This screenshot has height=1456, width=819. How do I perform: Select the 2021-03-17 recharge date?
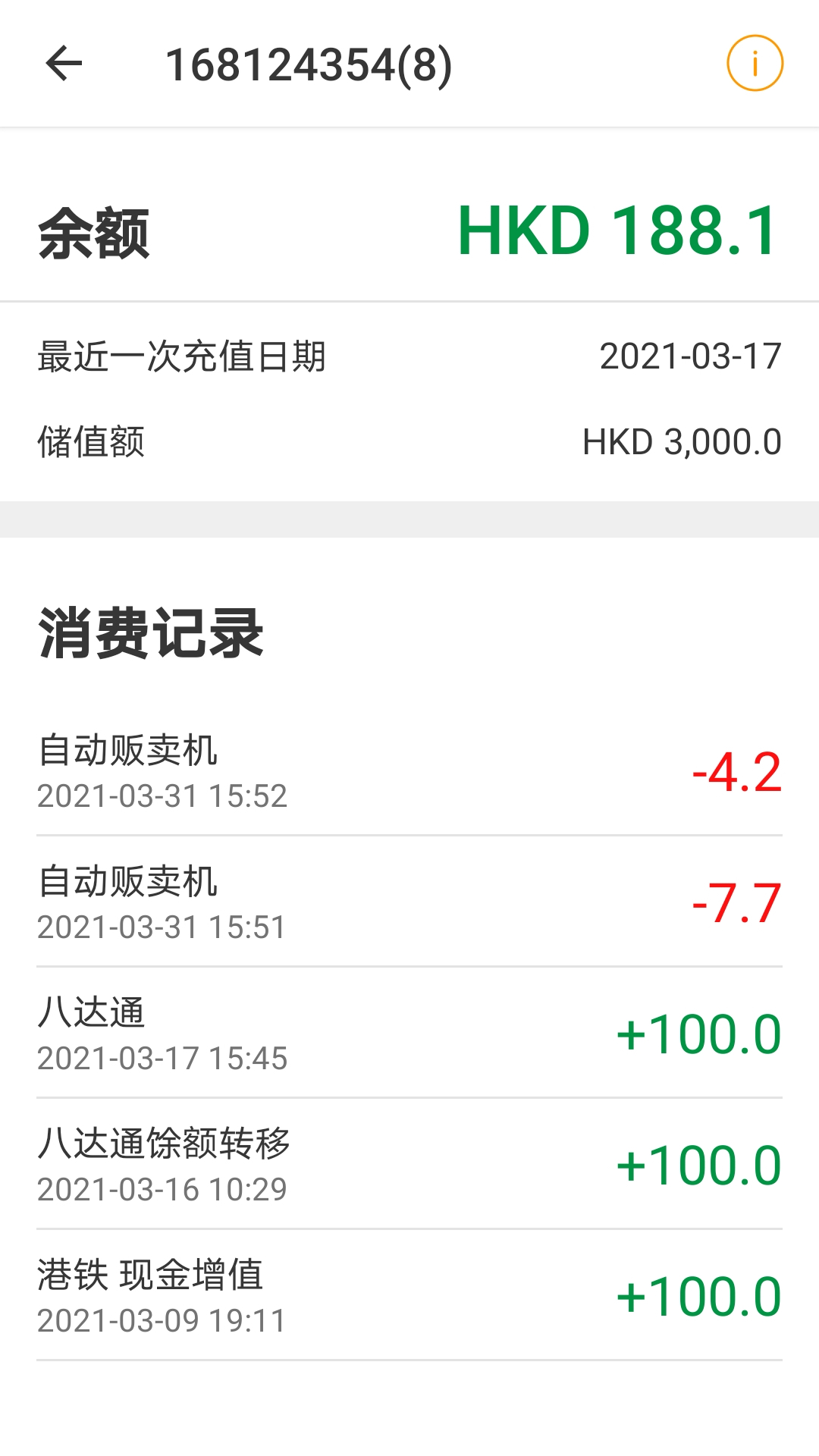pyautogui.click(x=690, y=354)
